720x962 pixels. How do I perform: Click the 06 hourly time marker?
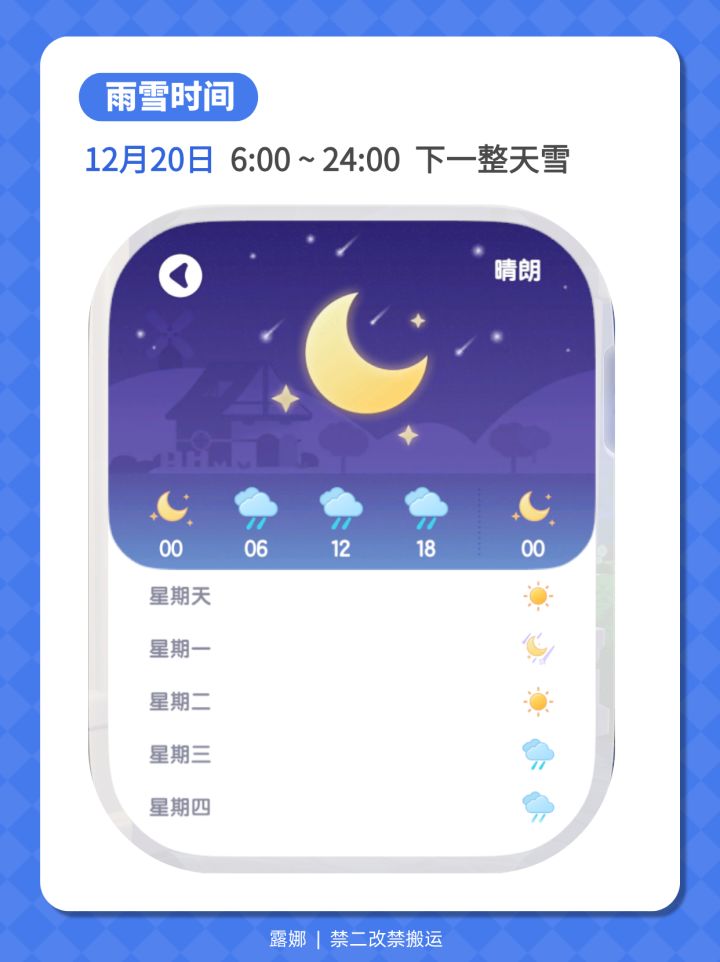click(256, 548)
